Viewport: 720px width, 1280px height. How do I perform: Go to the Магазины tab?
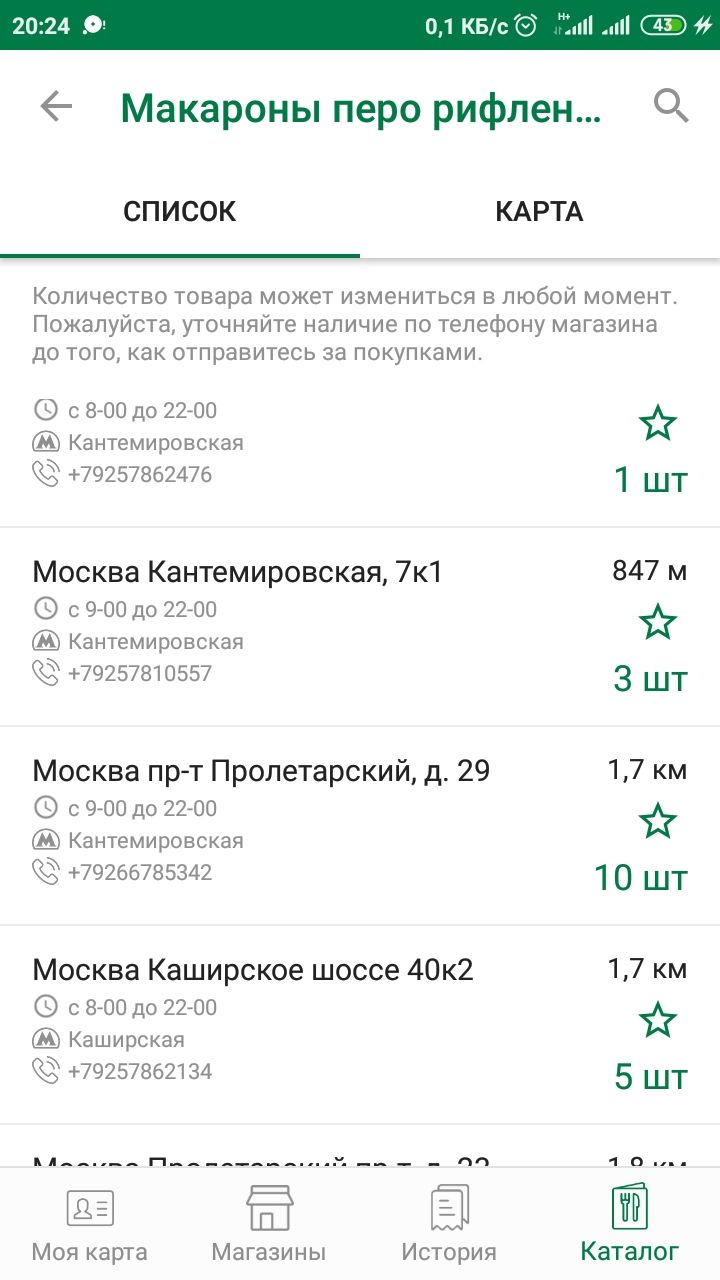[269, 1224]
